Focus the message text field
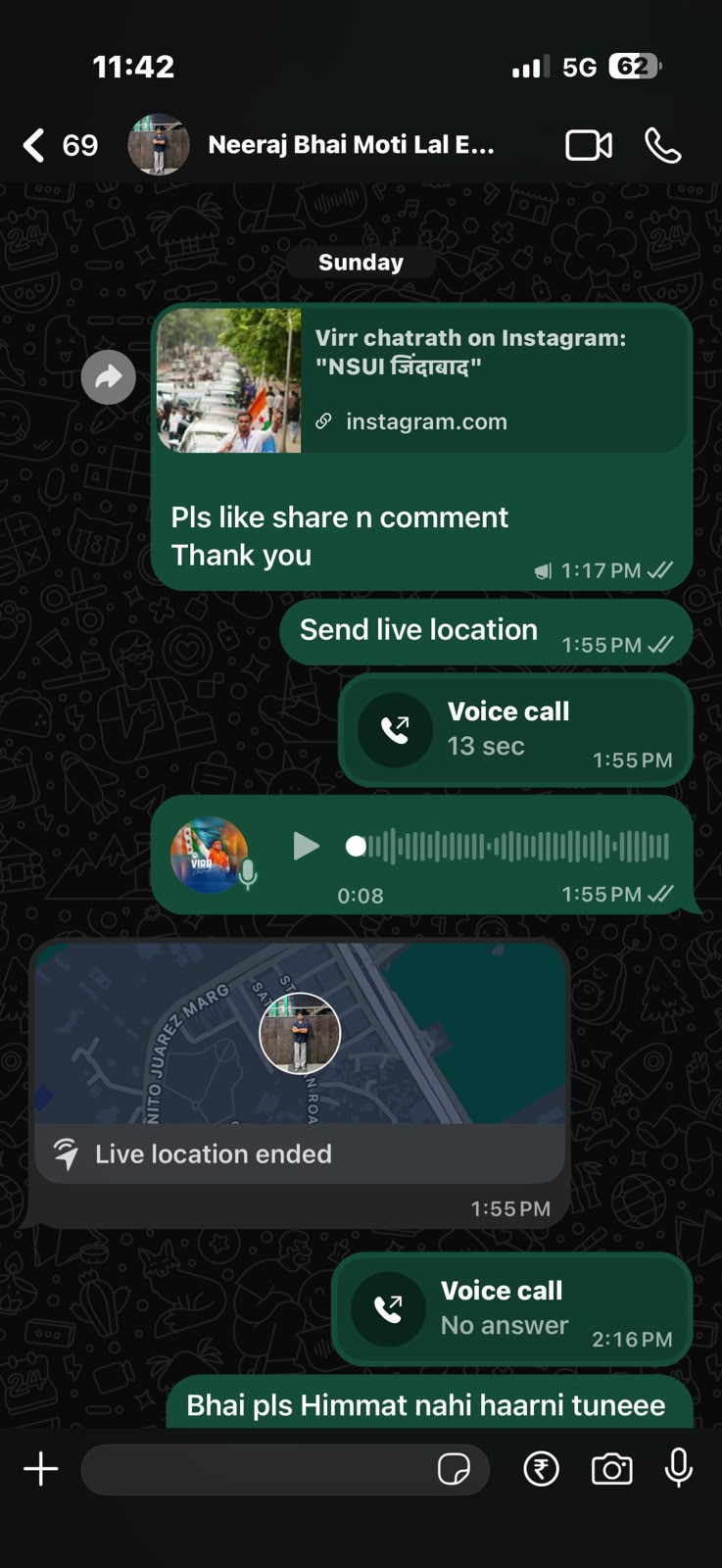The image size is (722, 1568). pos(257,1469)
